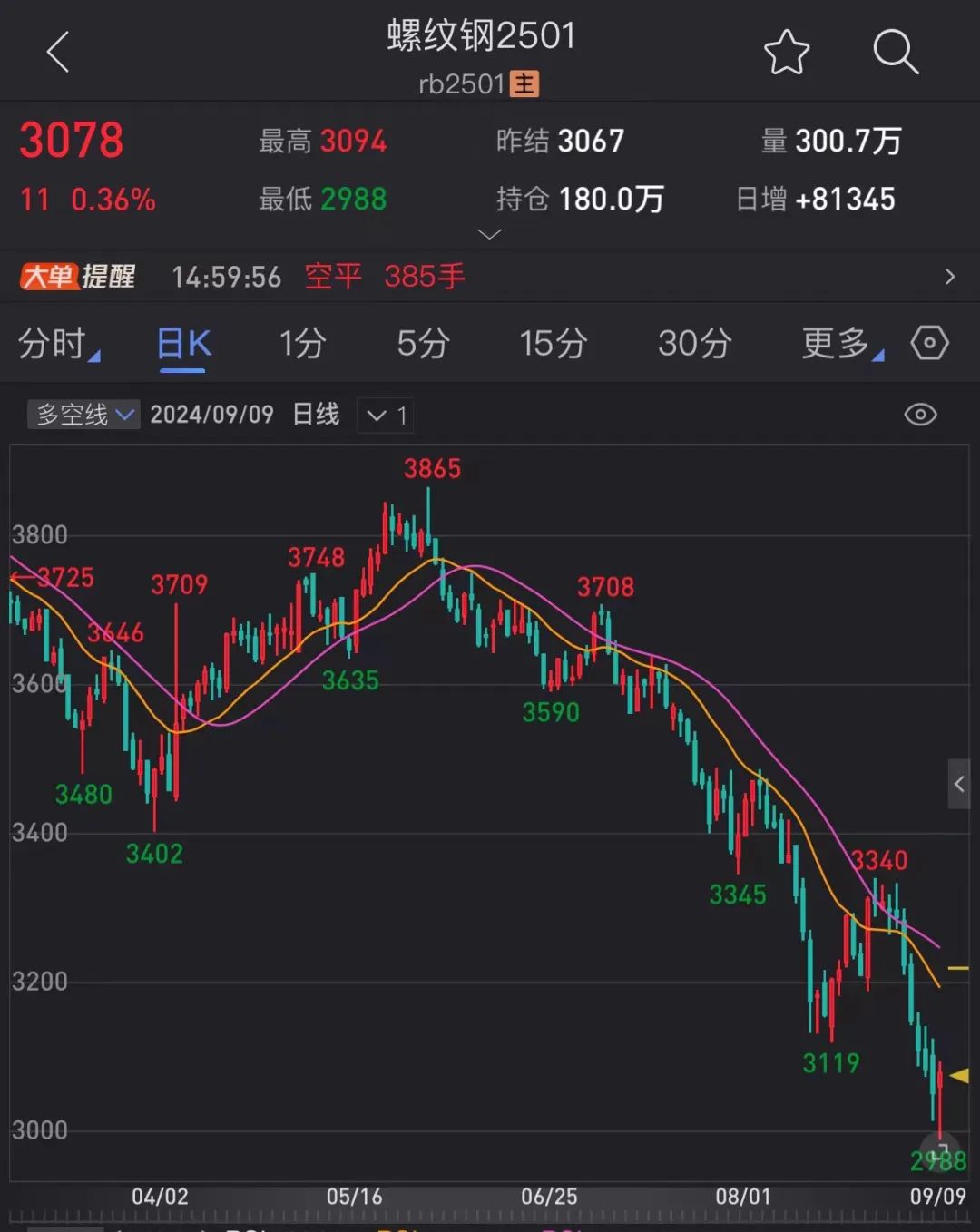This screenshot has height=1232, width=980.
Task: Select the 日K chart tab
Action: tap(184, 344)
